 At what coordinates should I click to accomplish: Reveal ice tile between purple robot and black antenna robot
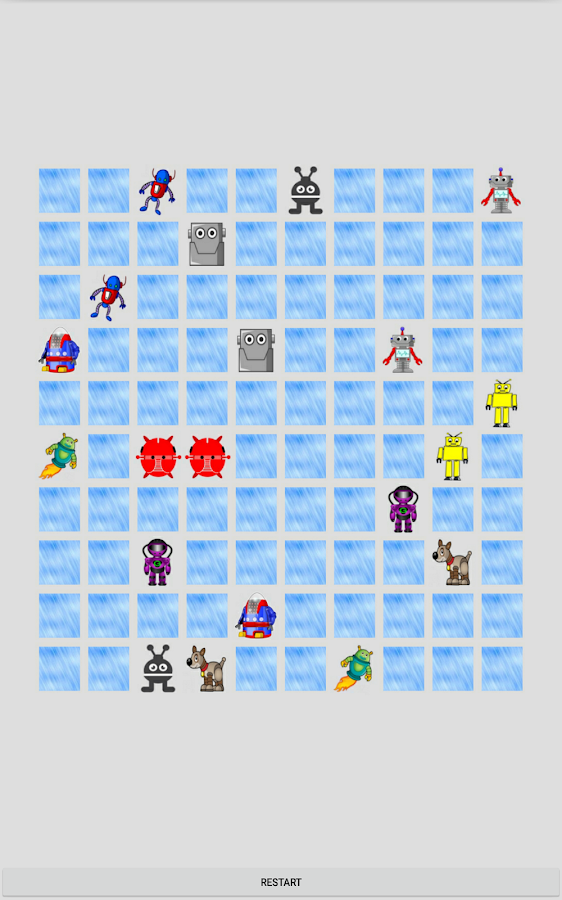pos(158,616)
